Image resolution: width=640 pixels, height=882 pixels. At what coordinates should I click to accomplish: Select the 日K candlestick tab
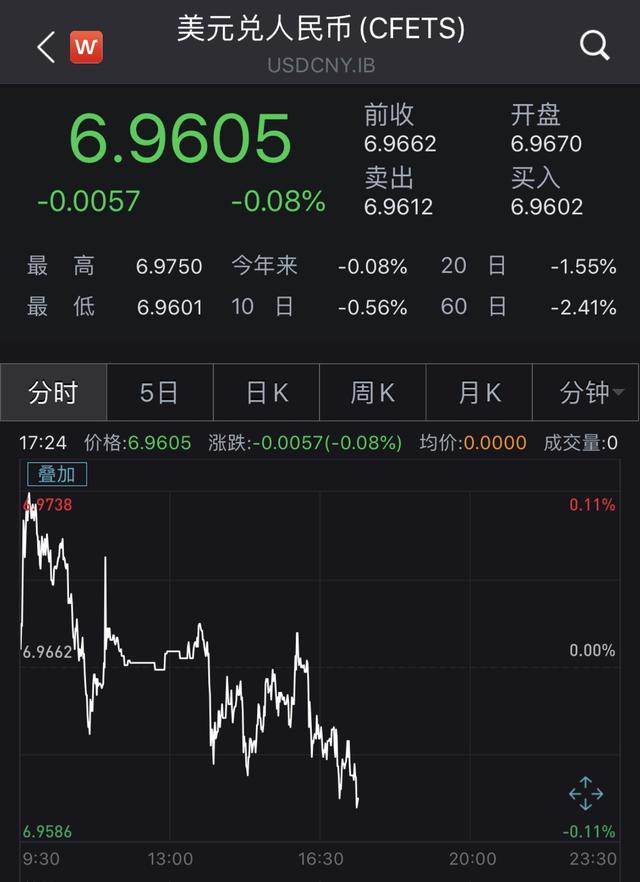267,393
